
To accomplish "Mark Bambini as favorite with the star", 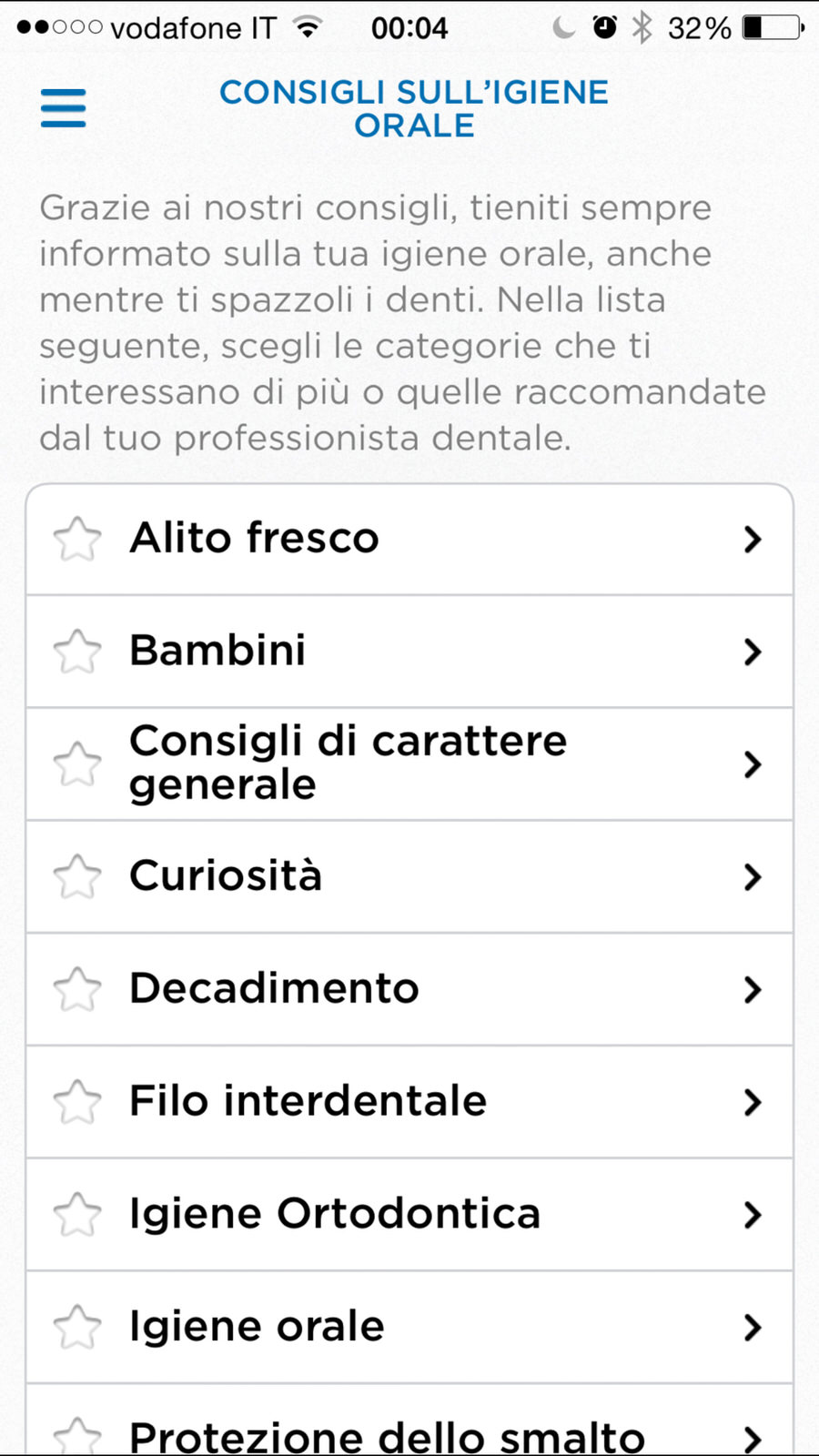I will 77,652.
